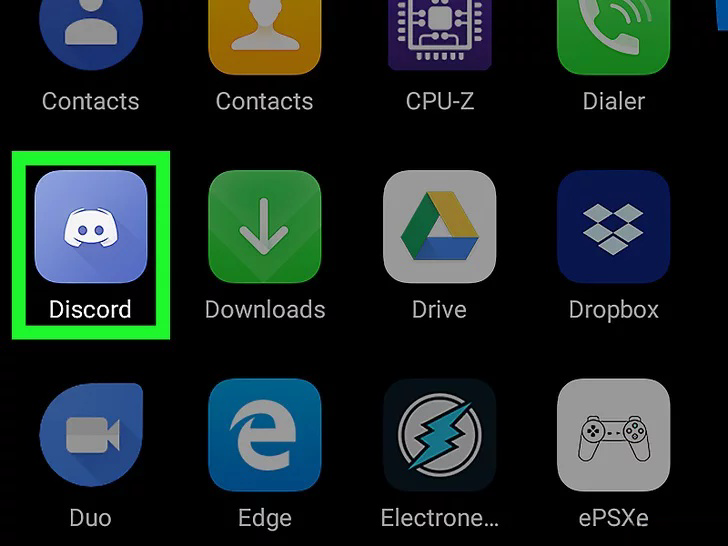Launch the Downloads app
This screenshot has height=546, width=728.
click(264, 227)
